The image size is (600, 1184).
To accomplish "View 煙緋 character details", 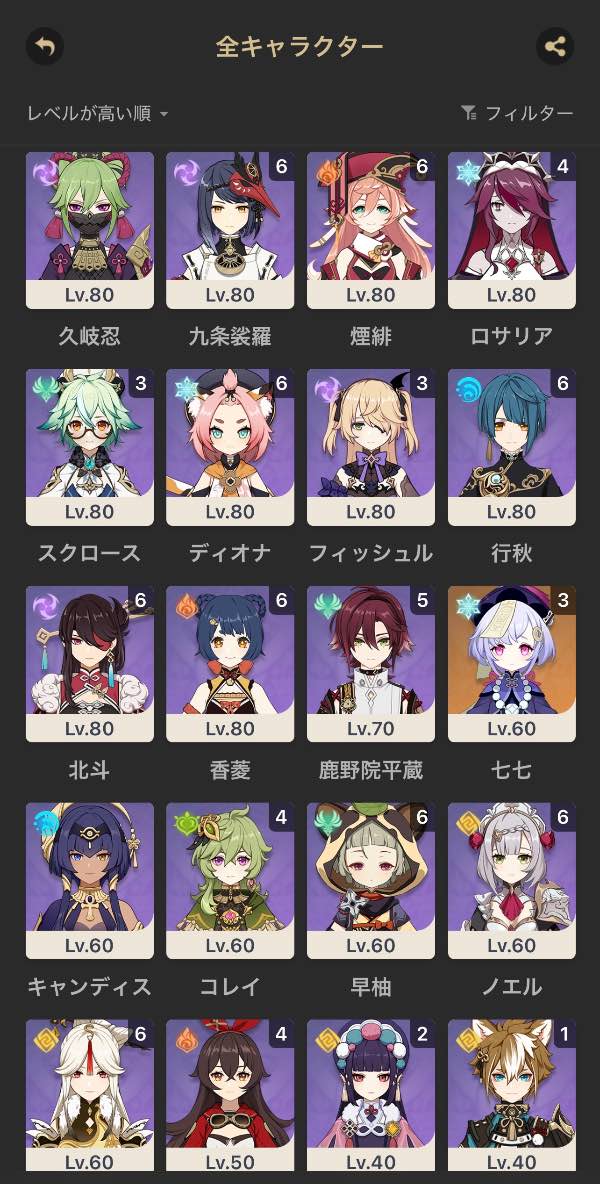I will 371,230.
